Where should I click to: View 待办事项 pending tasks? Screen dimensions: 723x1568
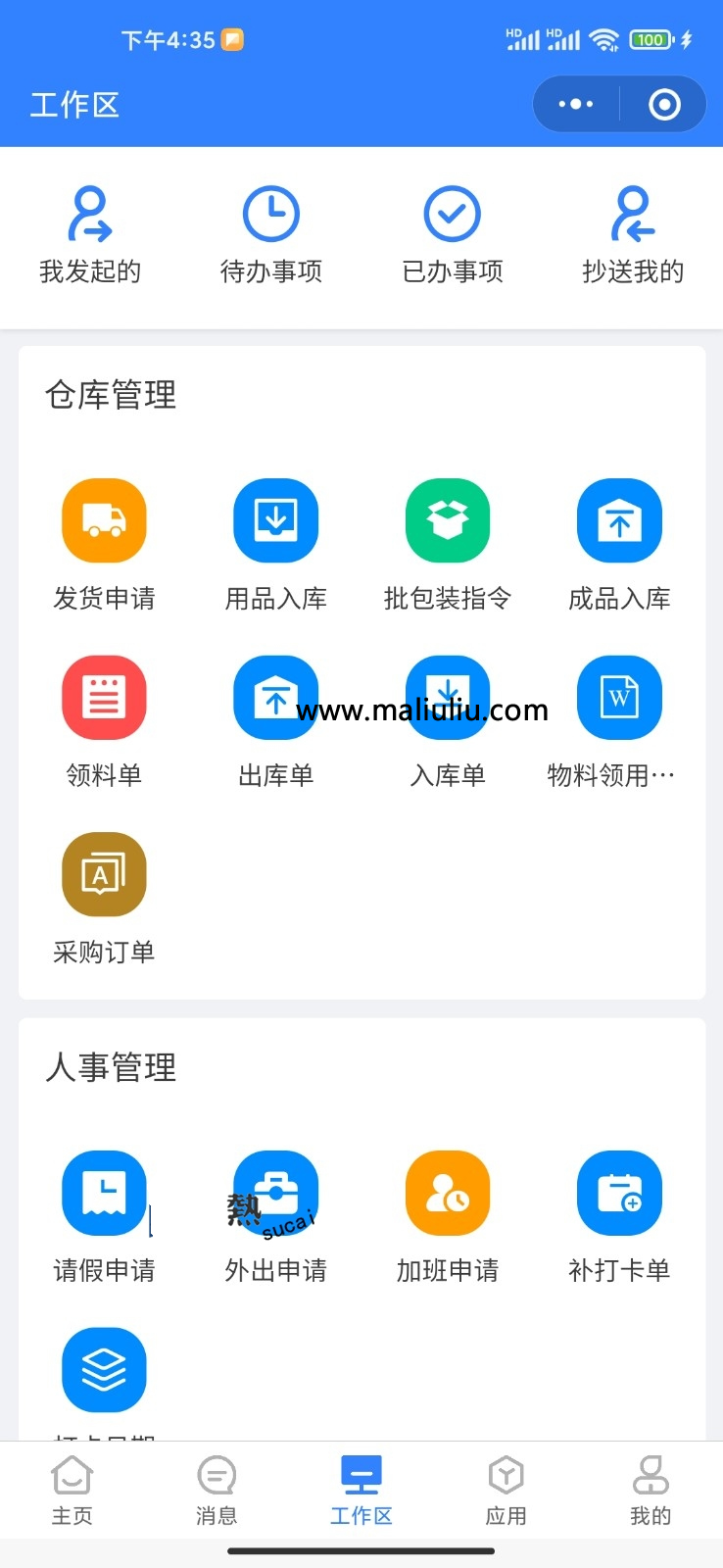[x=271, y=233]
